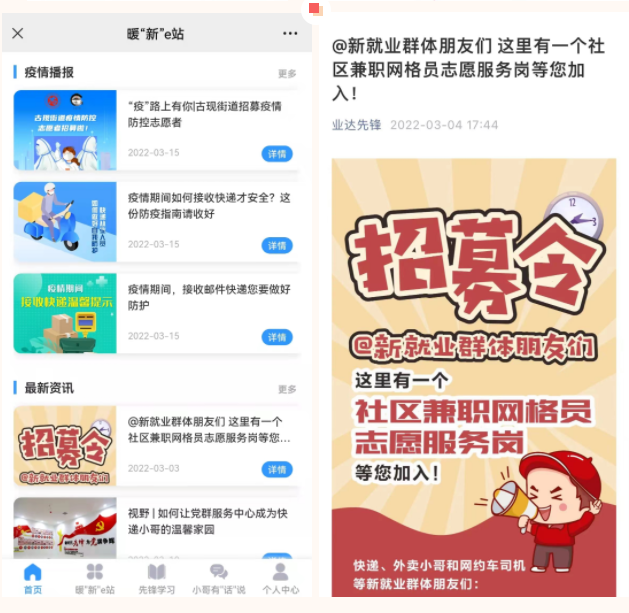
Task: Switch to the 暖"新"e站 bottom tab
Action: coord(95,578)
